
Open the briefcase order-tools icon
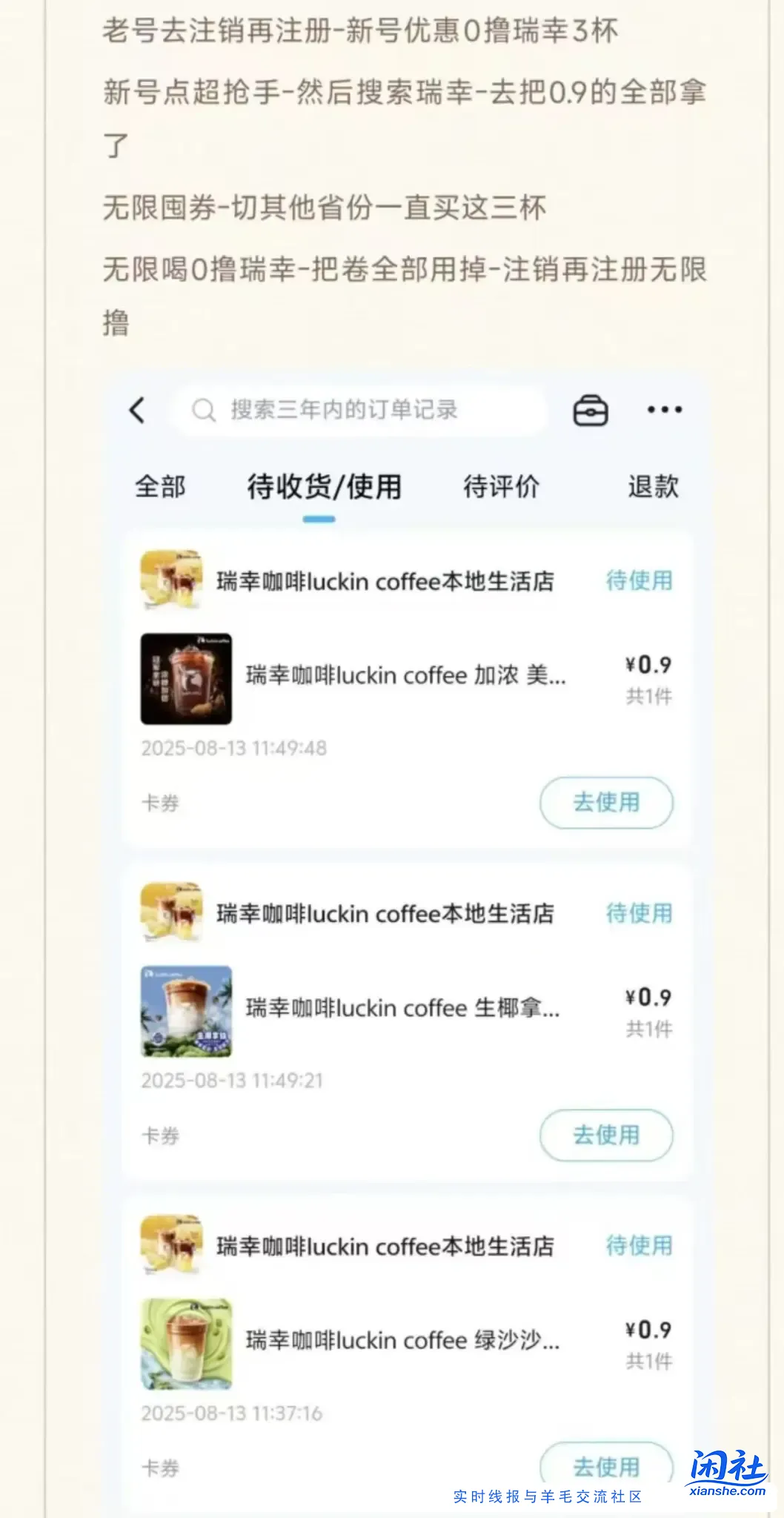tap(589, 410)
